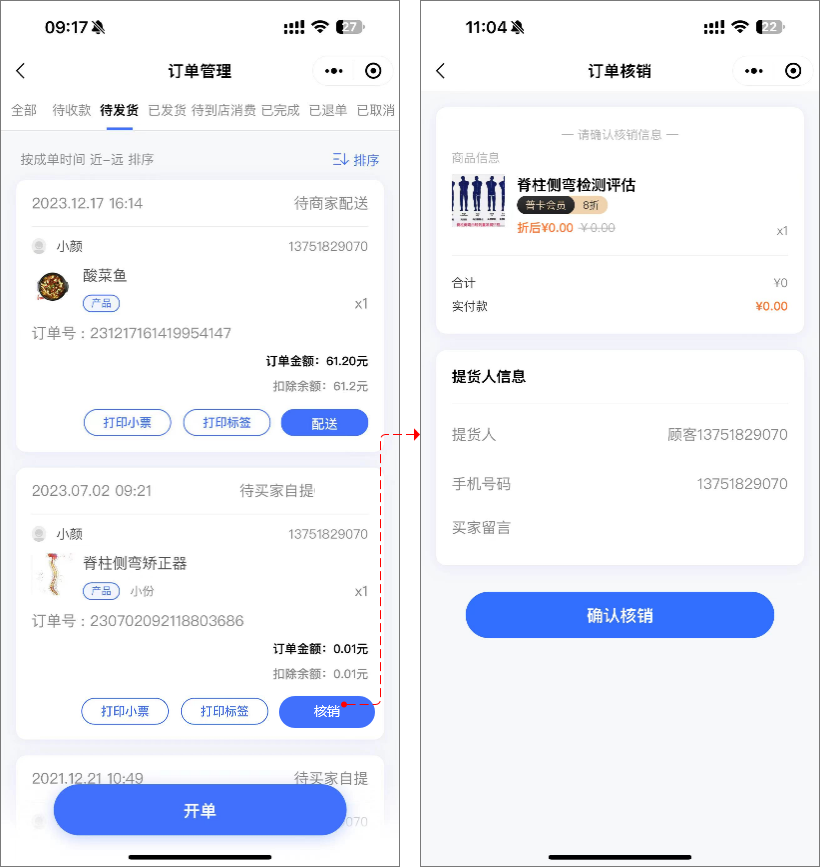Print the 小票 for the 脊柱侧弯矫正器 order
The height and width of the screenshot is (867, 820).
pyautogui.click(x=125, y=711)
